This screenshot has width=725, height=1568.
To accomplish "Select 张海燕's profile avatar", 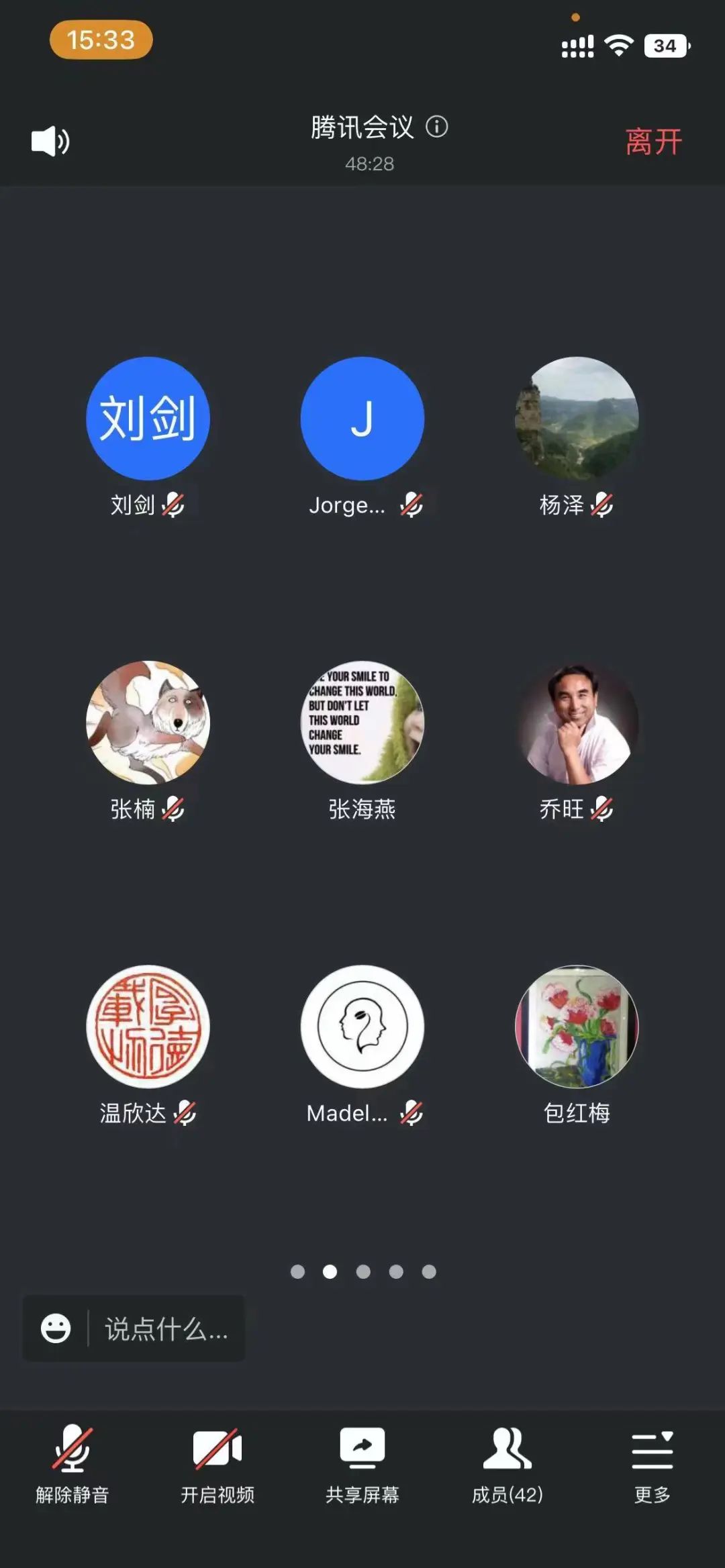I will pyautogui.click(x=362, y=721).
